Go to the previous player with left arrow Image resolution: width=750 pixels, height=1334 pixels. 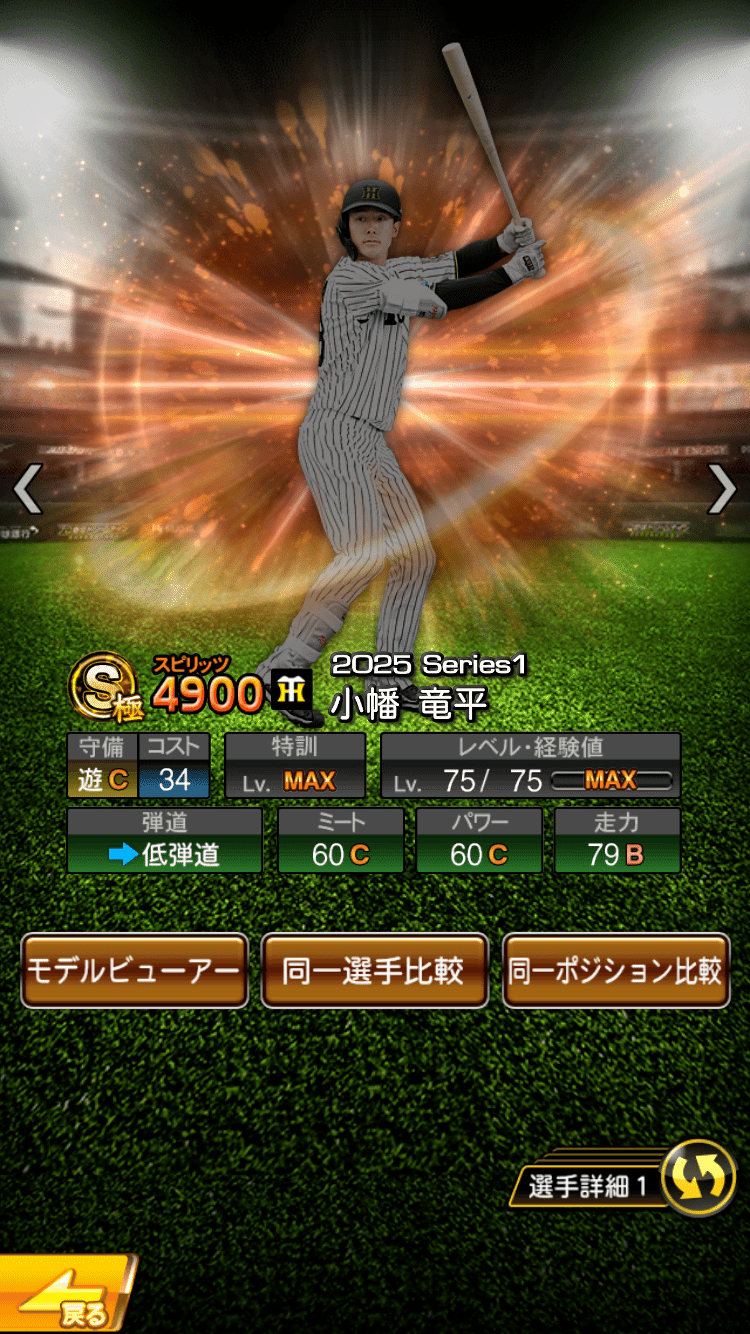pos(27,490)
